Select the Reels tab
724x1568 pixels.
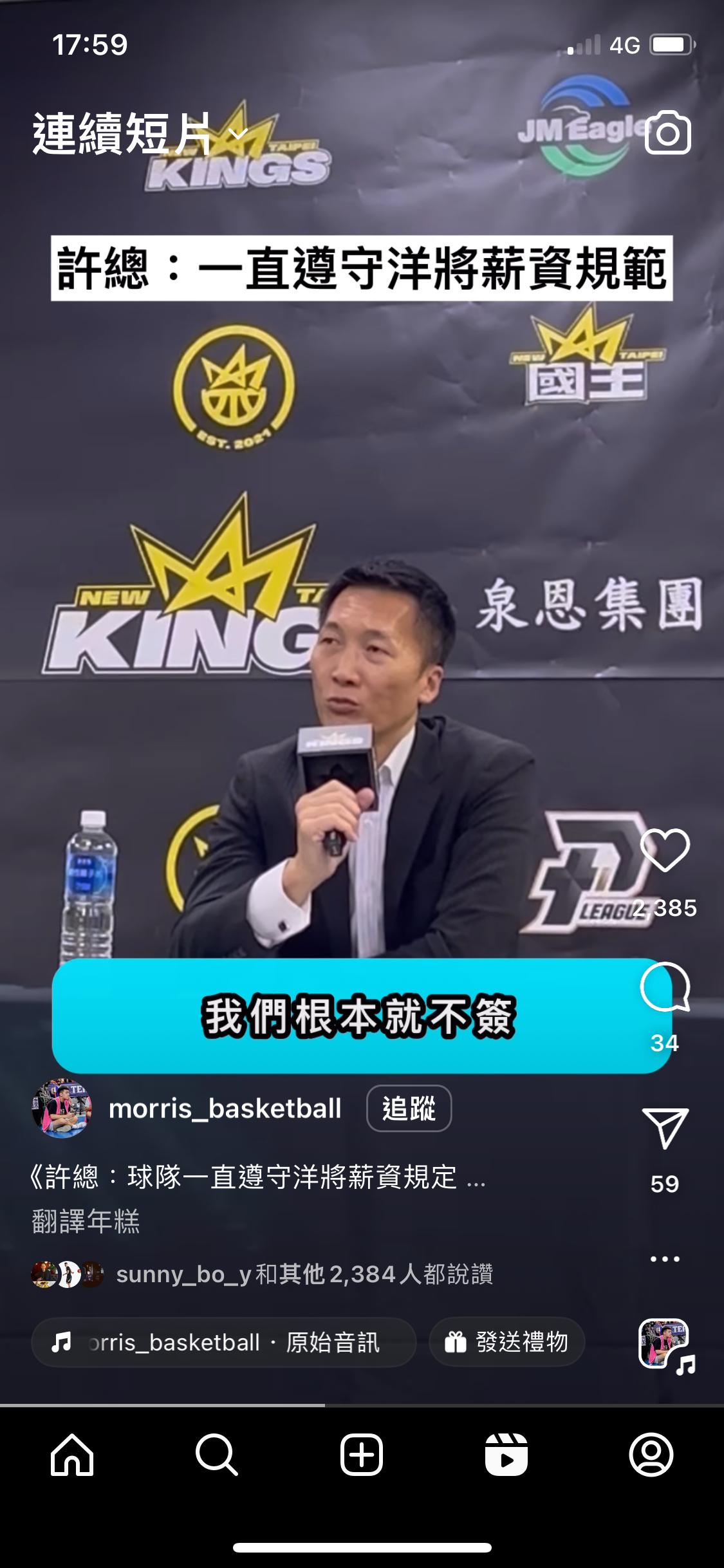tap(506, 1455)
